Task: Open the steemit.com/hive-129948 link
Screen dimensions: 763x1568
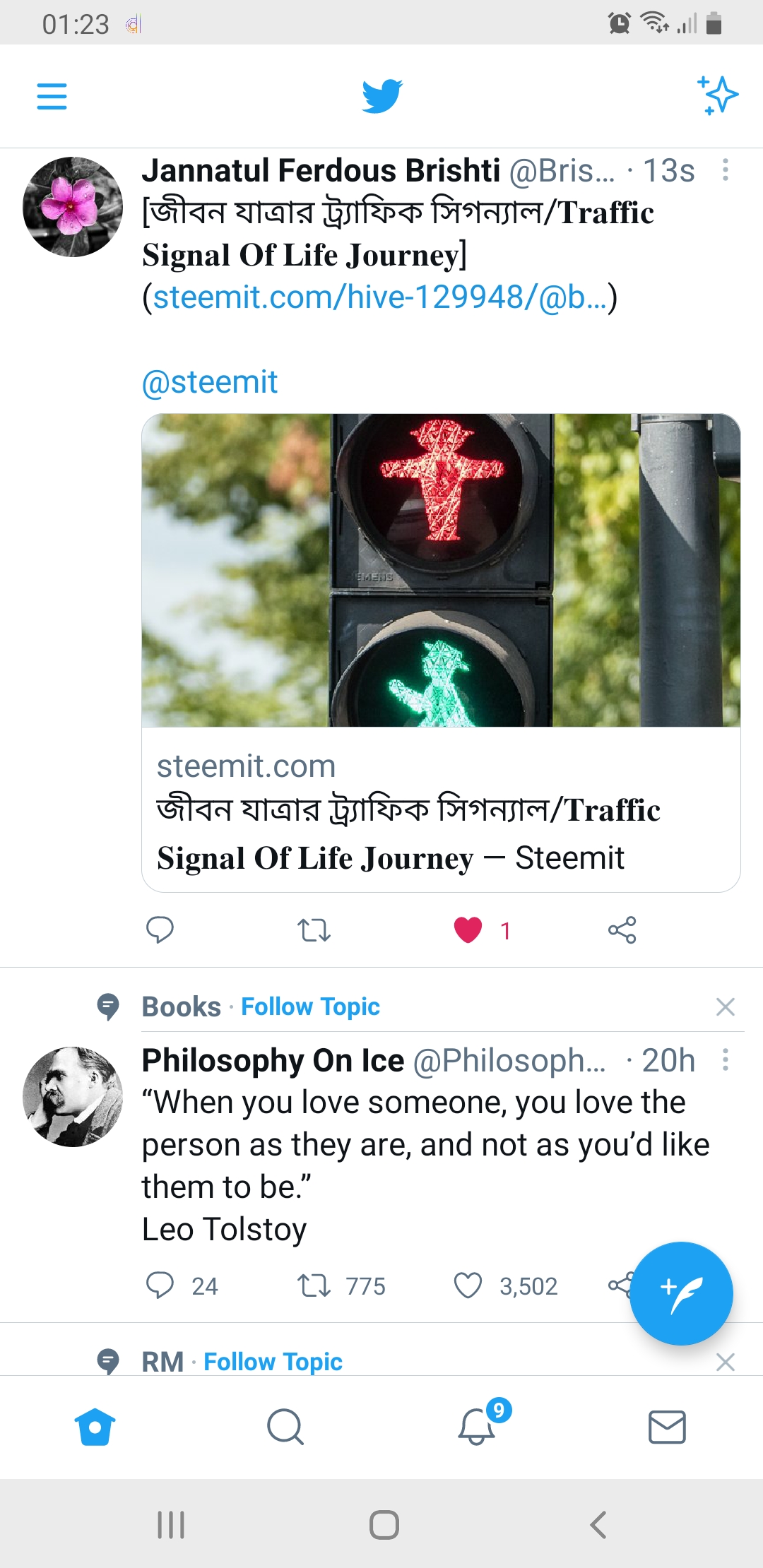Action: [x=379, y=297]
